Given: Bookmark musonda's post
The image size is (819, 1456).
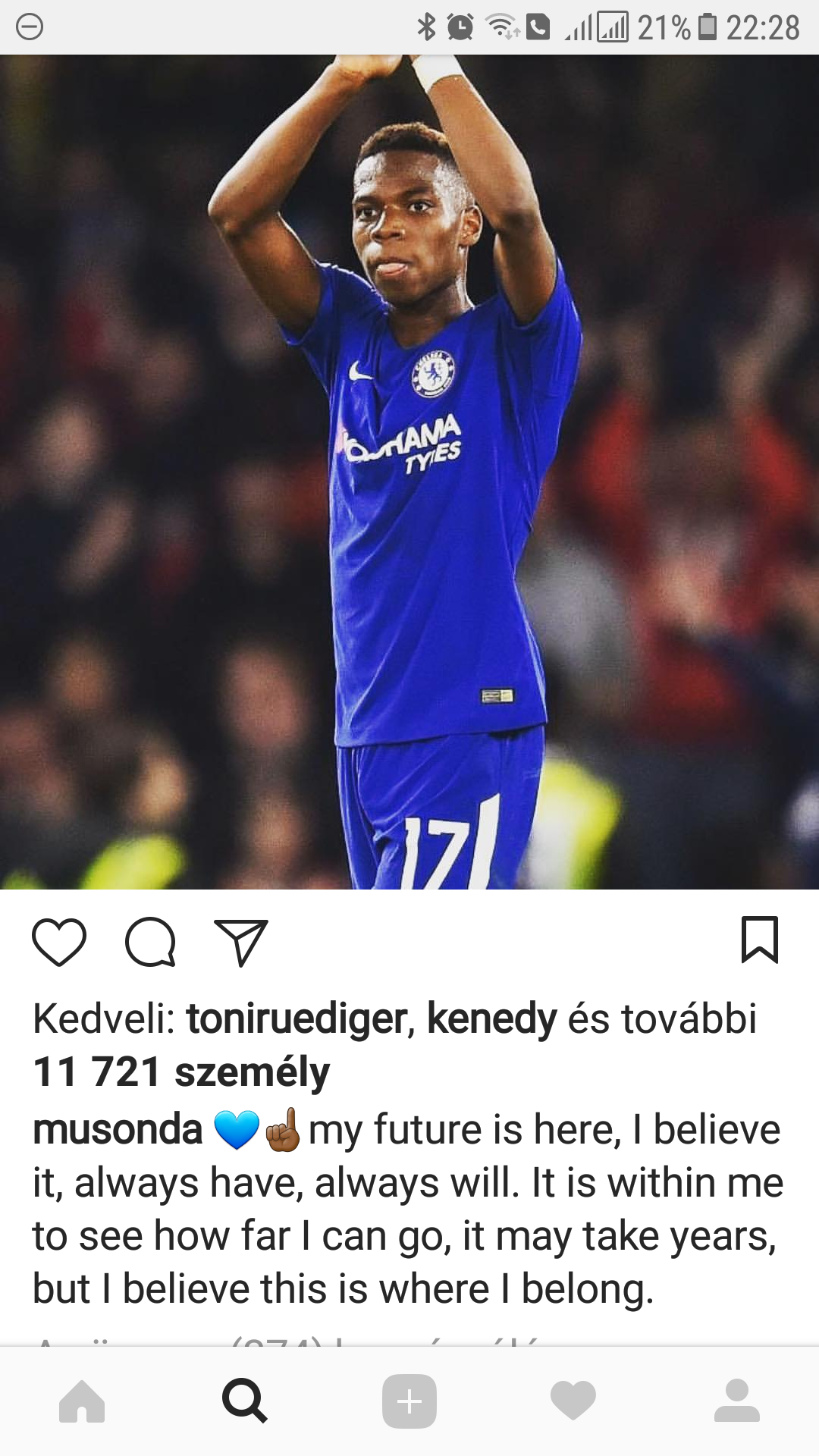Looking at the screenshot, I should 759,940.
